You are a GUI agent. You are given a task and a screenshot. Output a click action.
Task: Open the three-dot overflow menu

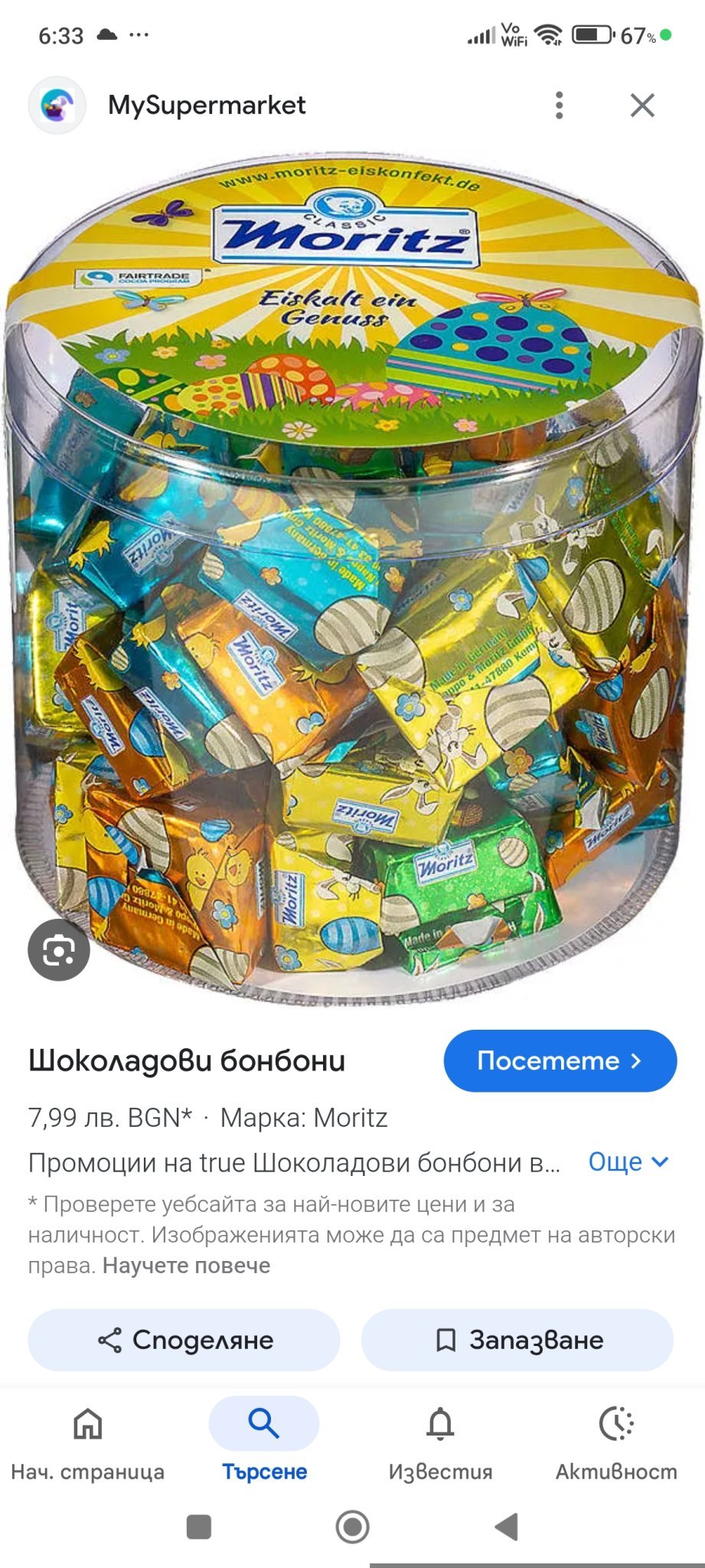point(560,105)
